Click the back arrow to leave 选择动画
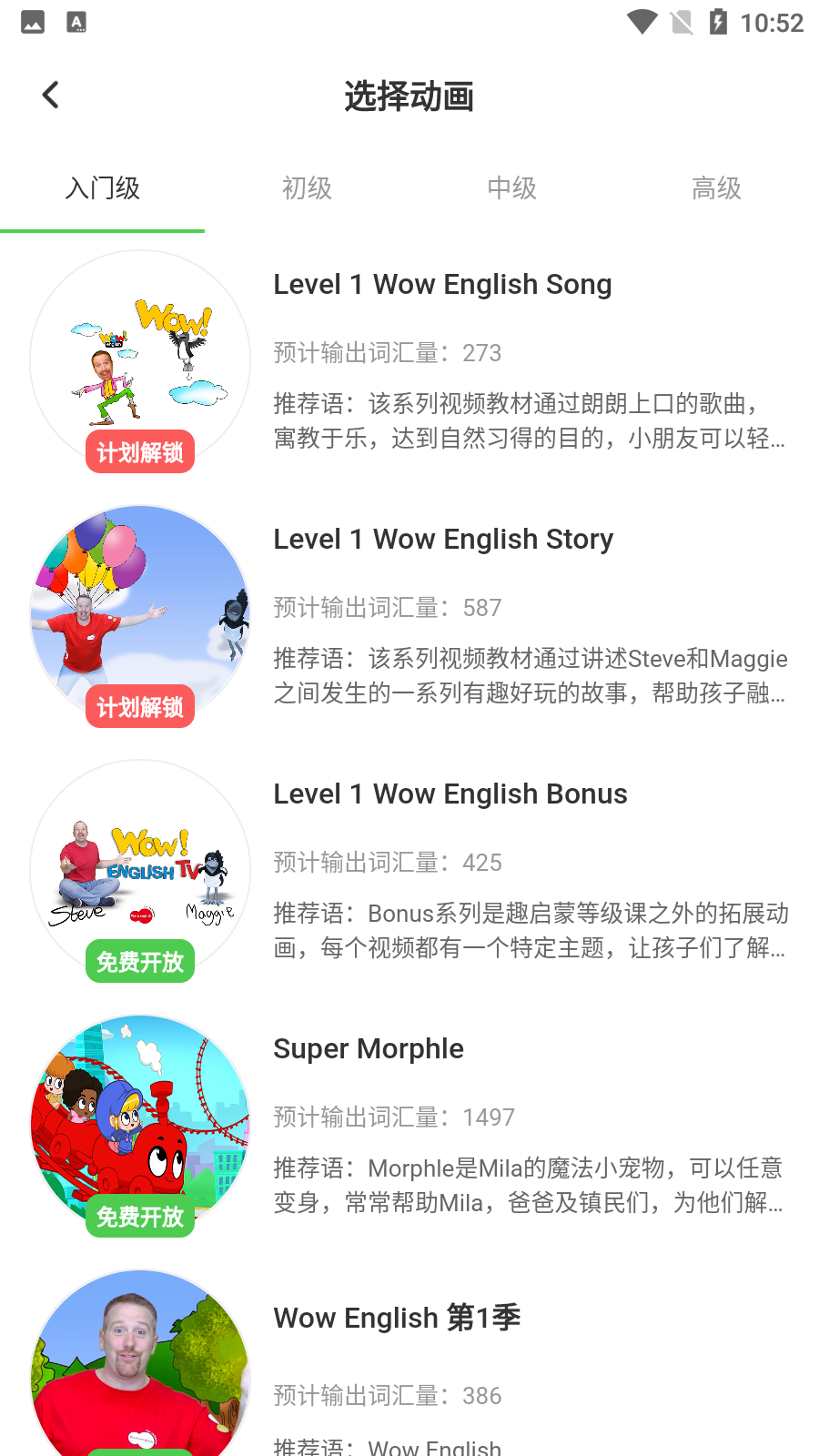This screenshot has height=1456, width=819. click(50, 94)
